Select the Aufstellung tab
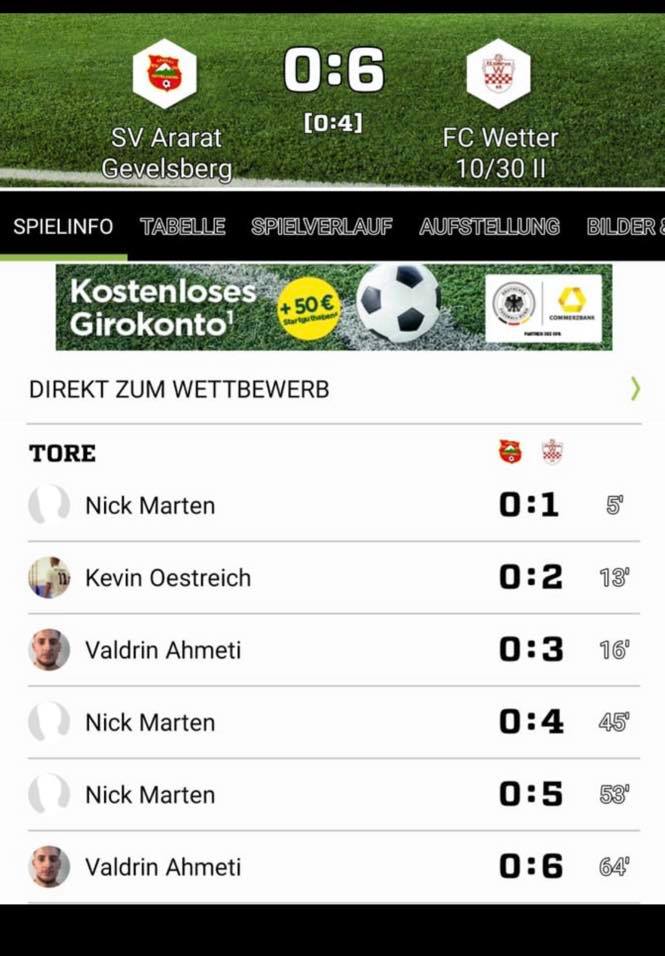The height and width of the screenshot is (956, 665). tap(489, 227)
